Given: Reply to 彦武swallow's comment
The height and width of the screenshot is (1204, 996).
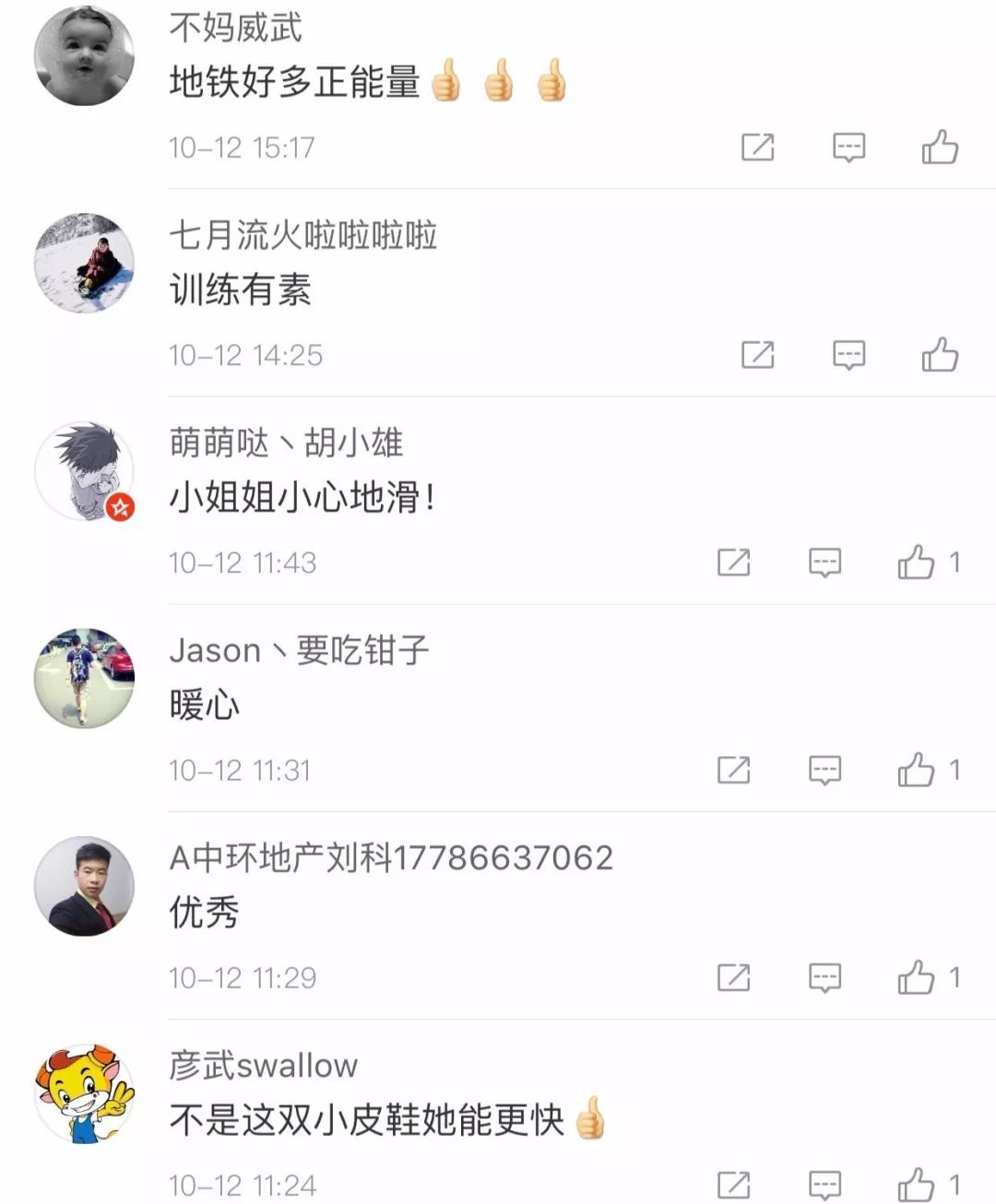Looking at the screenshot, I should click(x=824, y=1185).
